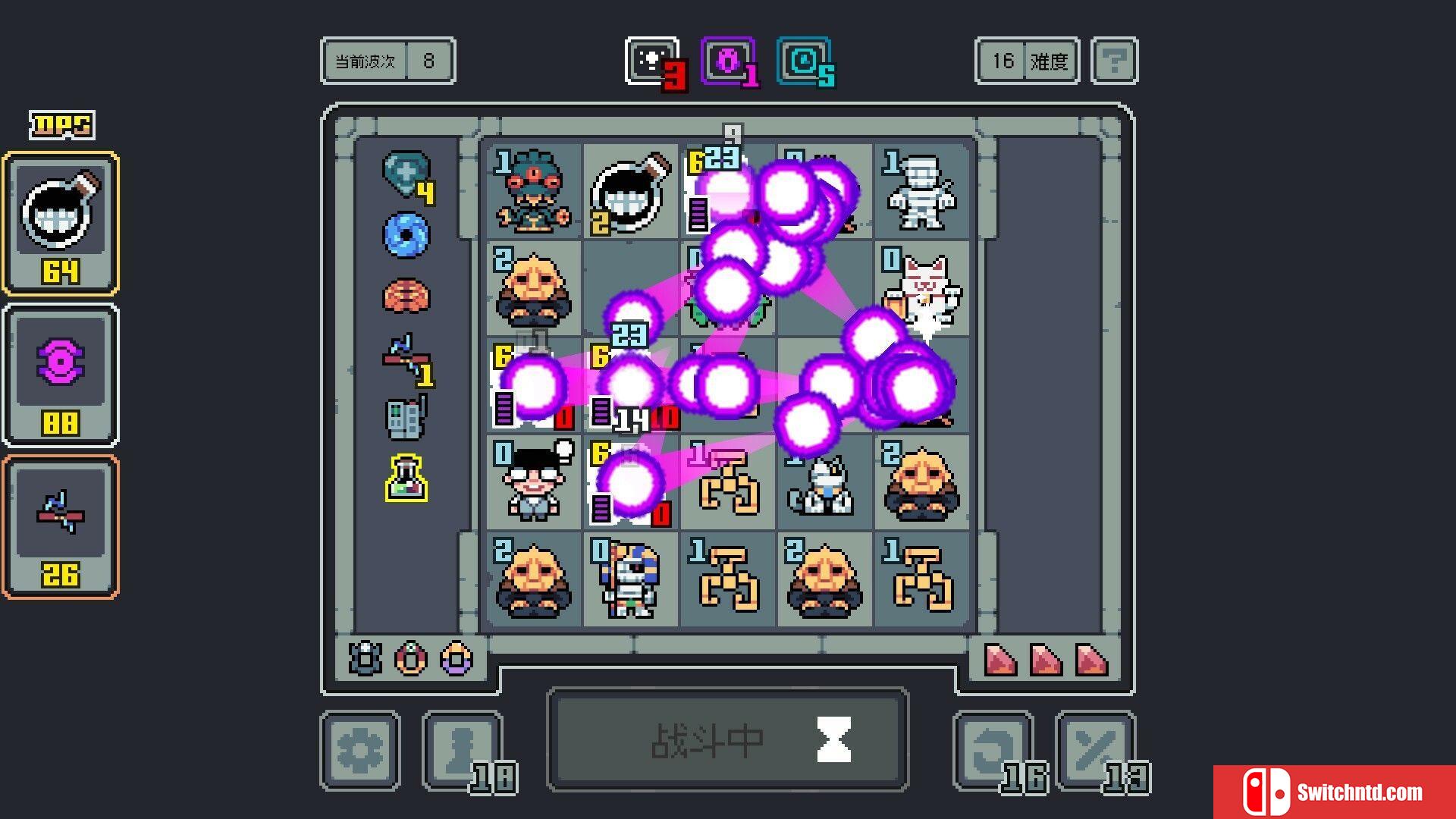Tap the walkie-talkie radio item
The image size is (1456, 819).
pyautogui.click(x=406, y=418)
